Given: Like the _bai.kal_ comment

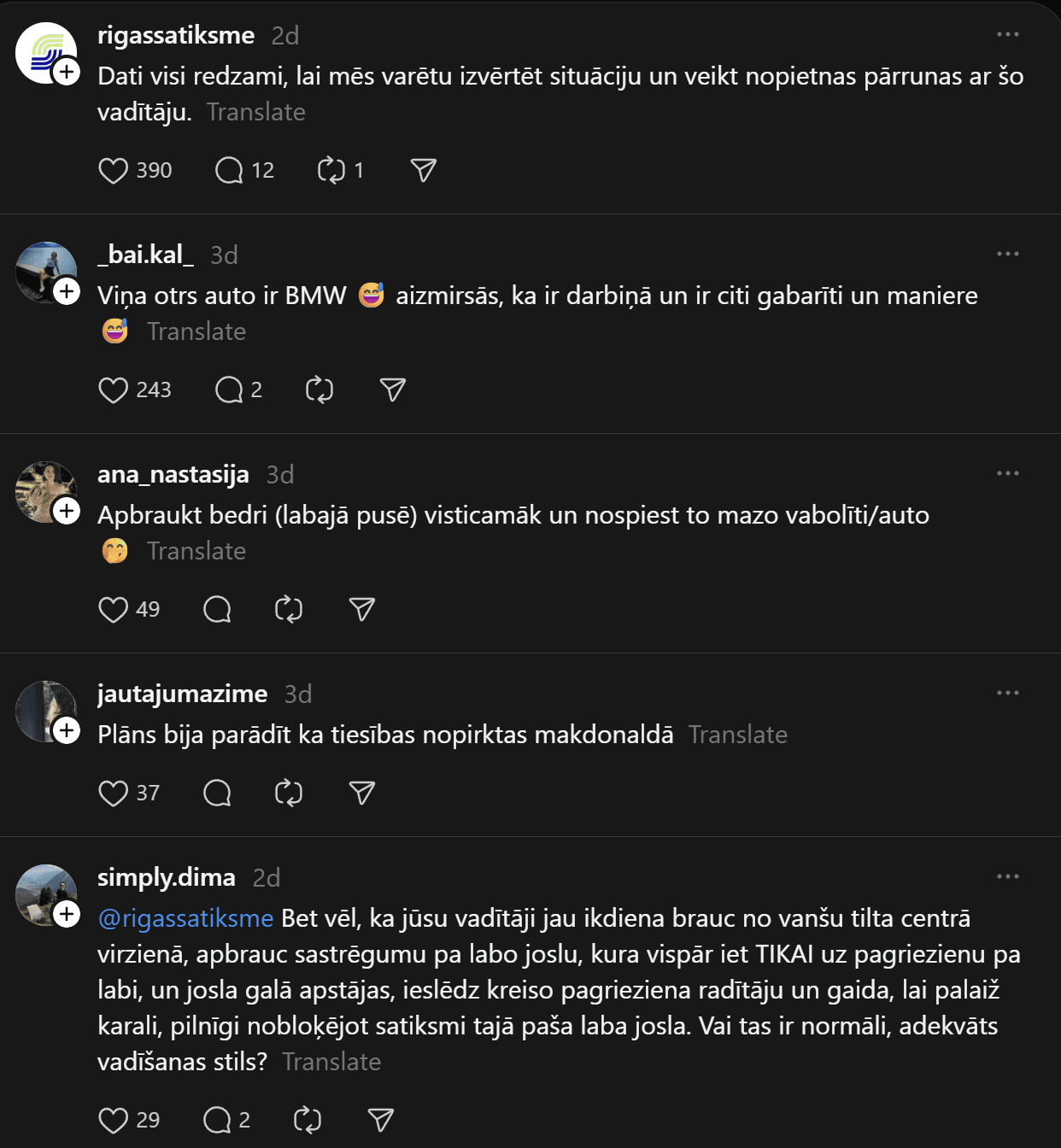Looking at the screenshot, I should [113, 390].
